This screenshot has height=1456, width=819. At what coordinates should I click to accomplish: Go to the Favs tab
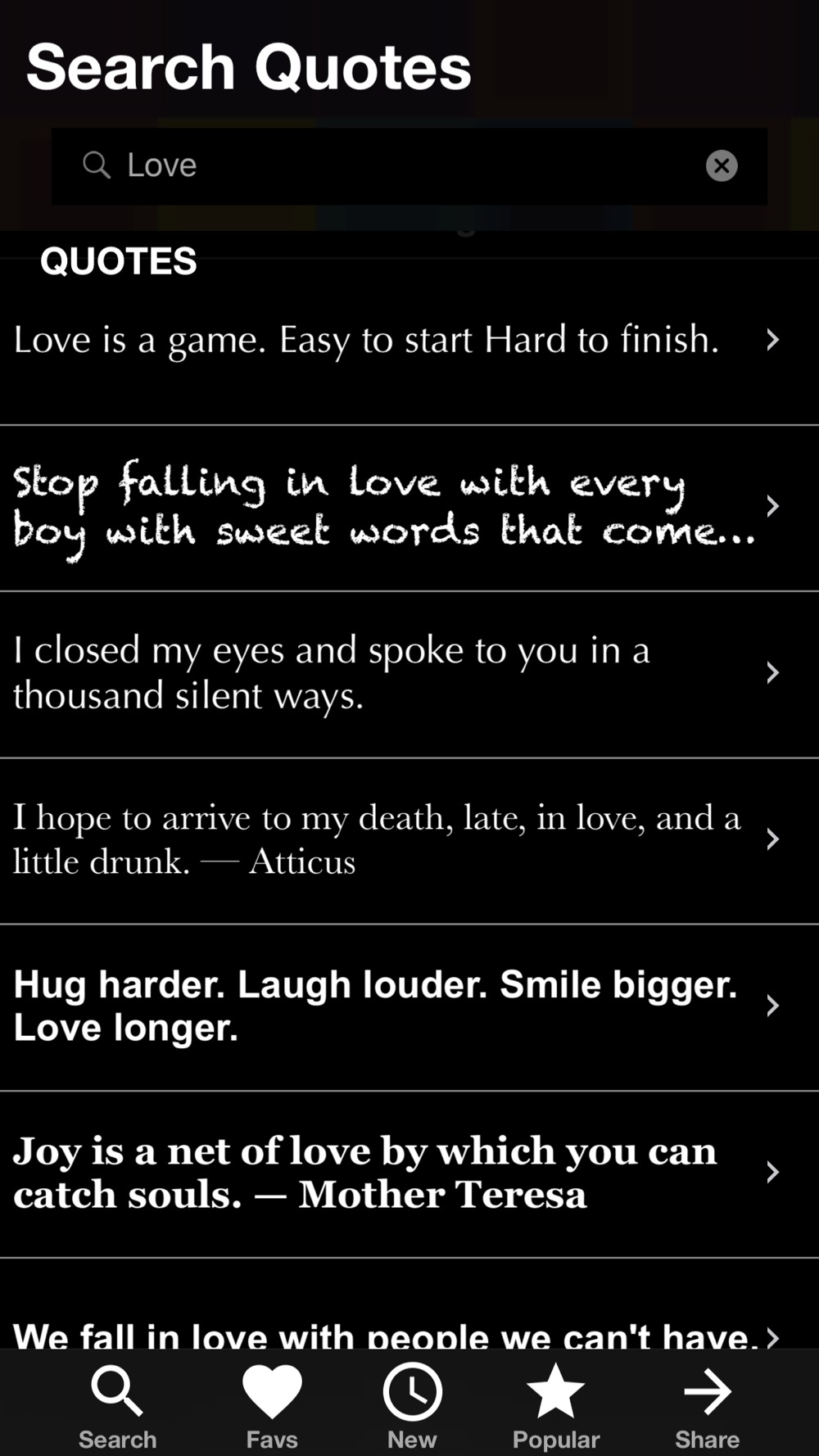click(x=272, y=1405)
